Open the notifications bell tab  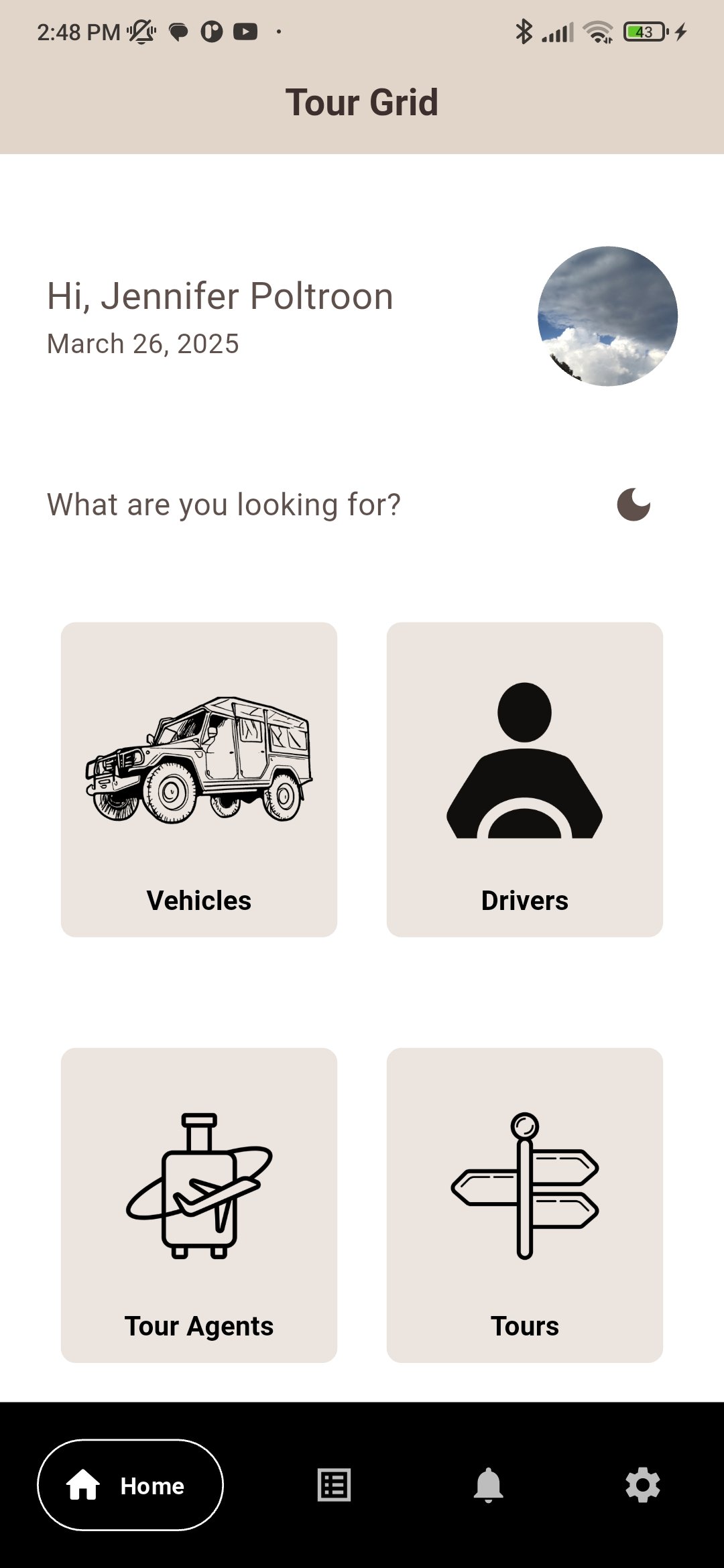[488, 1485]
